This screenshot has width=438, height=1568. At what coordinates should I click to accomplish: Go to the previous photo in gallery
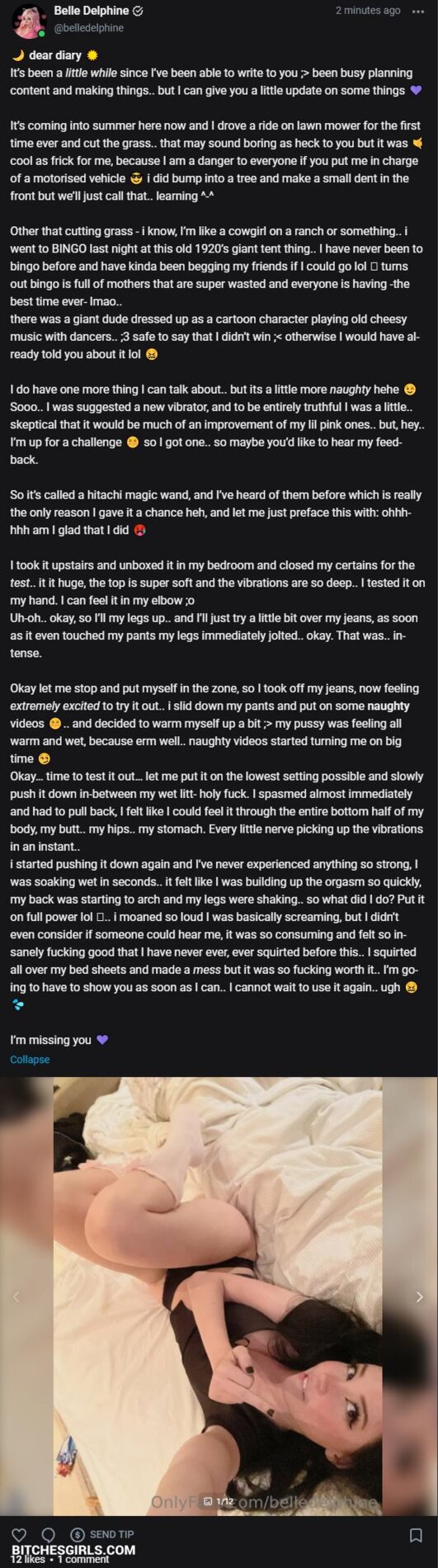pyautogui.click(x=16, y=1297)
